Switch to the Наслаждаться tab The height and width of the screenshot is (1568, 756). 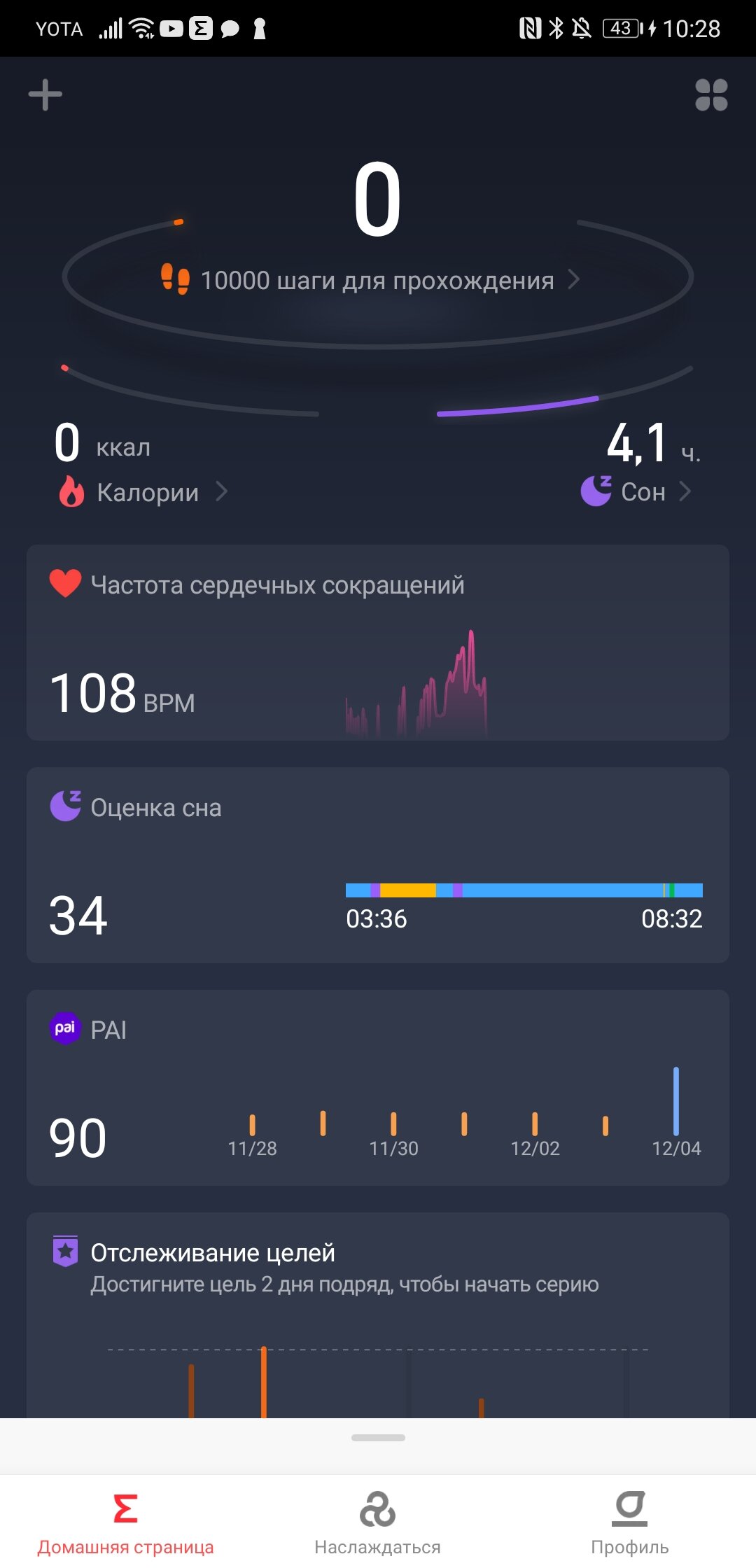378,1523
